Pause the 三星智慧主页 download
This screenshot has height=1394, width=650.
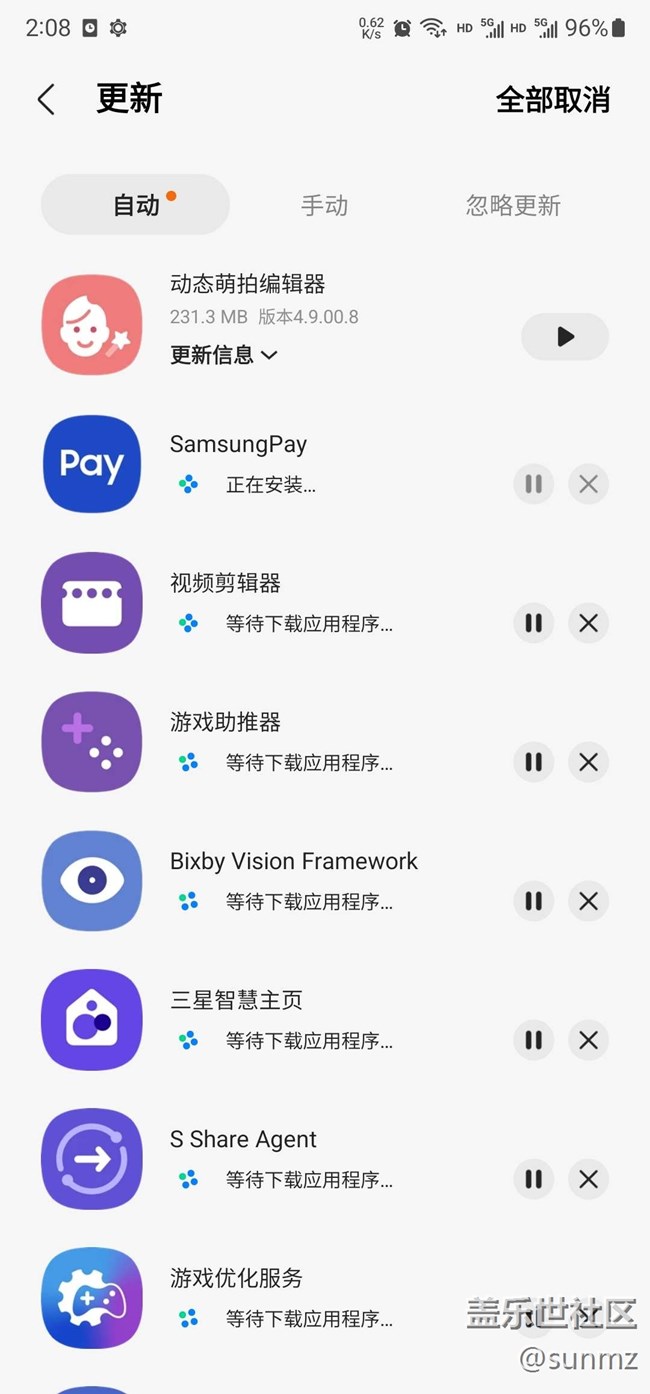(x=534, y=1041)
